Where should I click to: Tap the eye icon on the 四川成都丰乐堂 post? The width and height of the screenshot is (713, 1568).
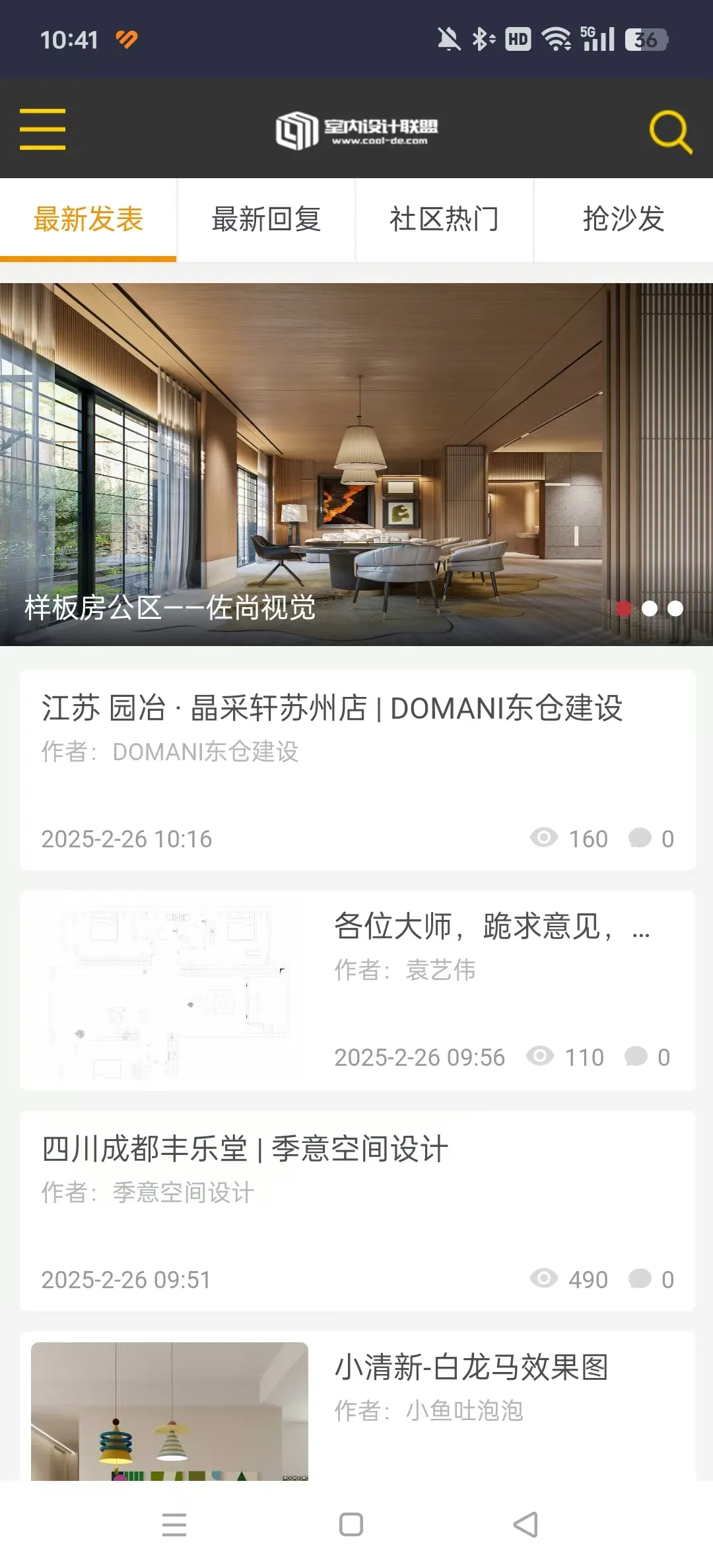[543, 1278]
